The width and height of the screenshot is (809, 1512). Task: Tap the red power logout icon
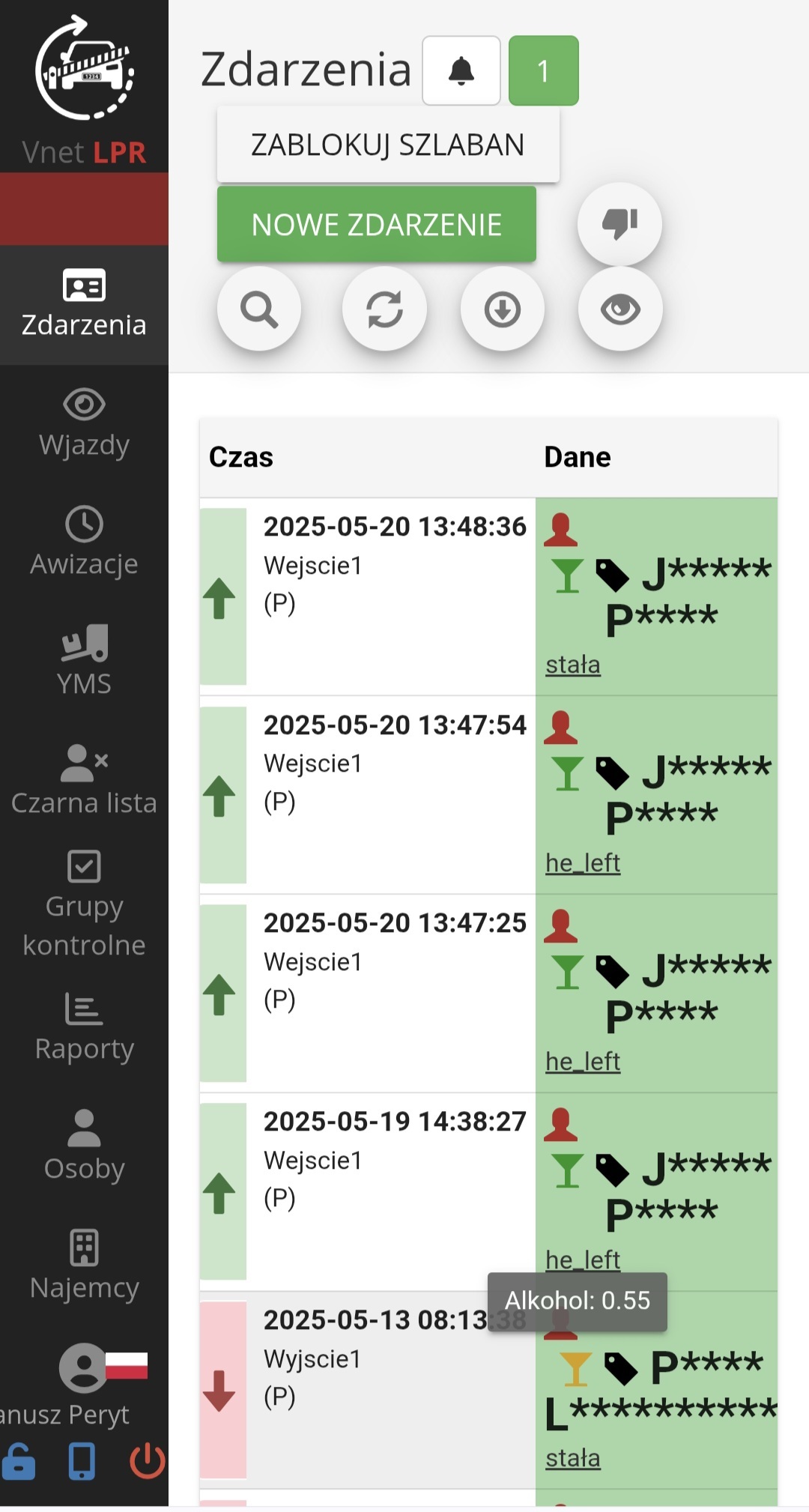(147, 1460)
